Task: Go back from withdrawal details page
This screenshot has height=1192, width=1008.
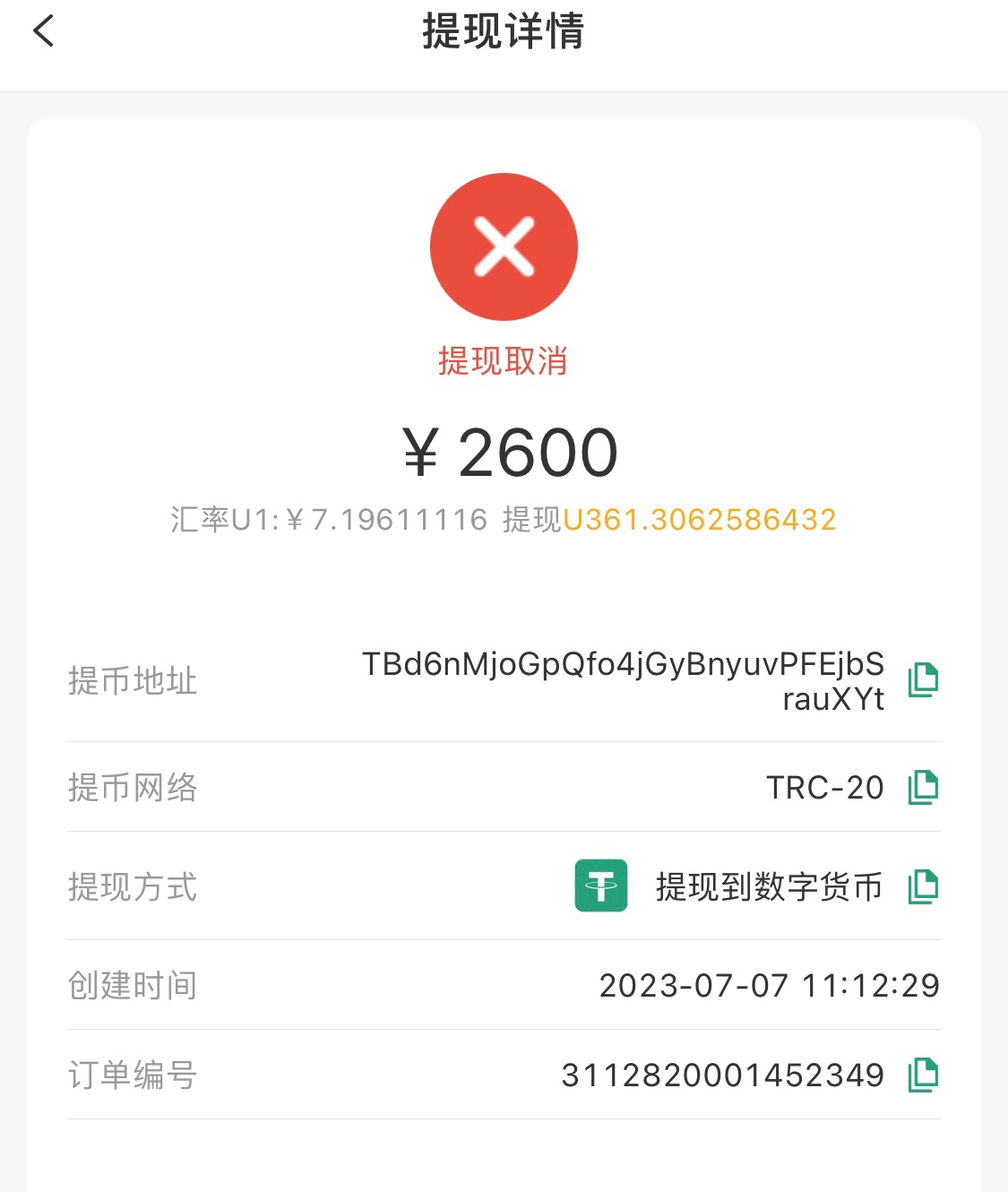Action: click(43, 31)
